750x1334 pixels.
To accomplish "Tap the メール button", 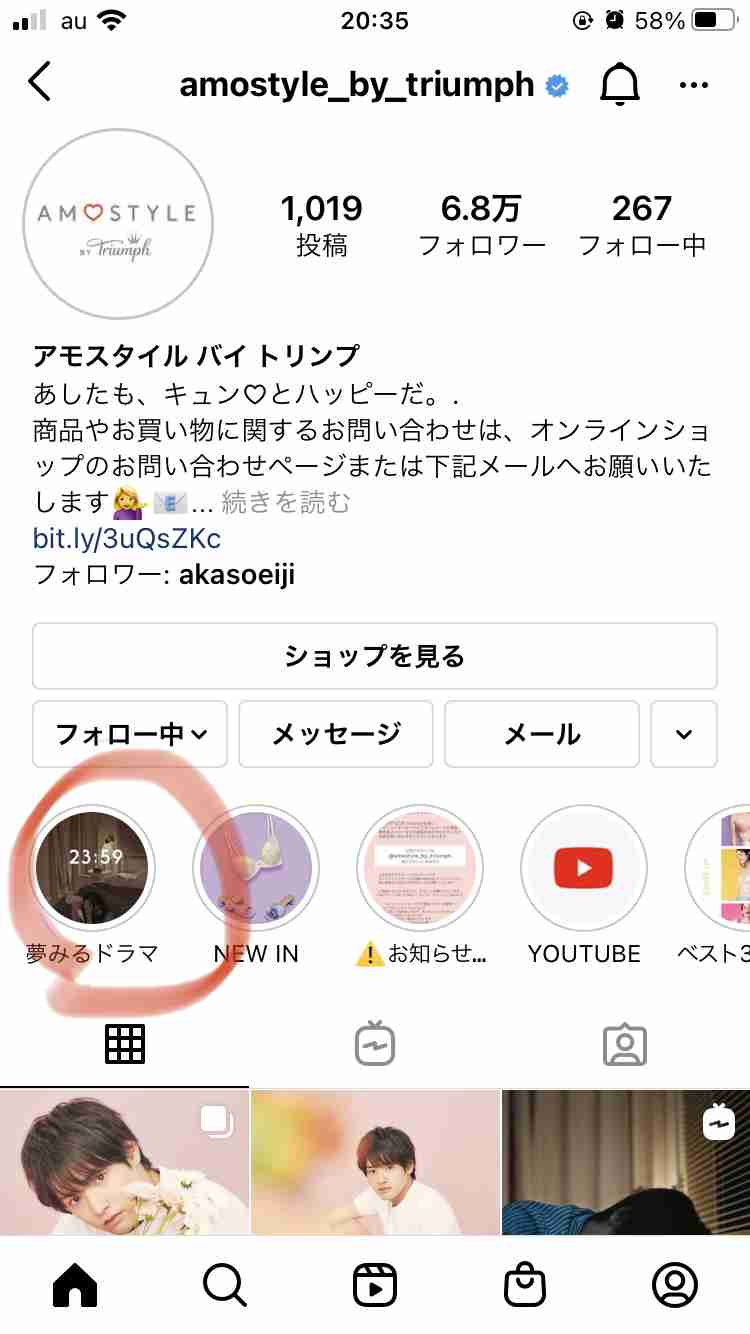I will pyautogui.click(x=541, y=734).
